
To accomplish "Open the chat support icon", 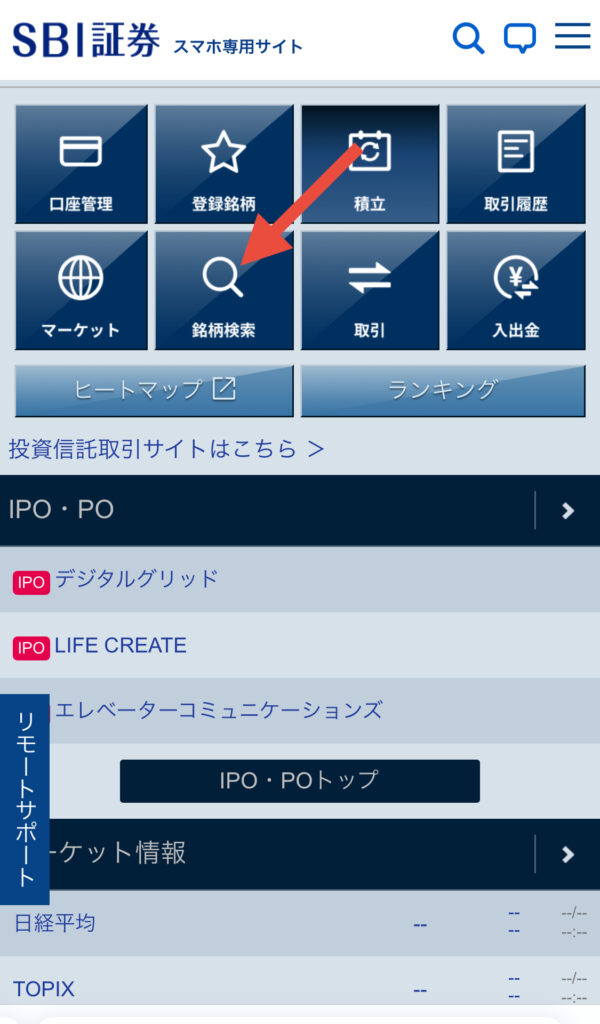I will 519,38.
